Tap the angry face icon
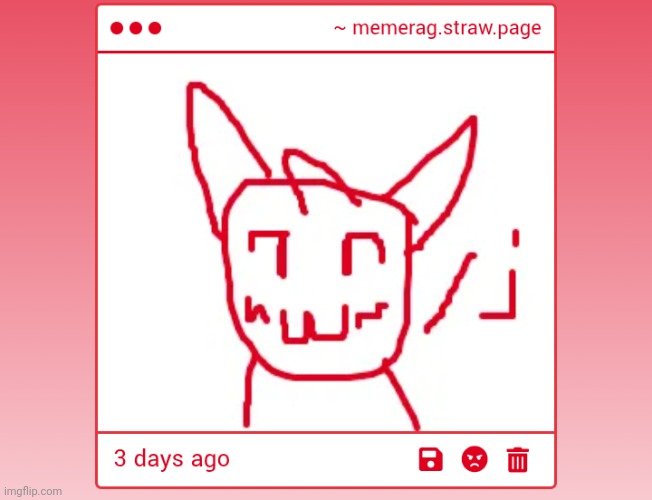The image size is (652, 500). point(473,459)
